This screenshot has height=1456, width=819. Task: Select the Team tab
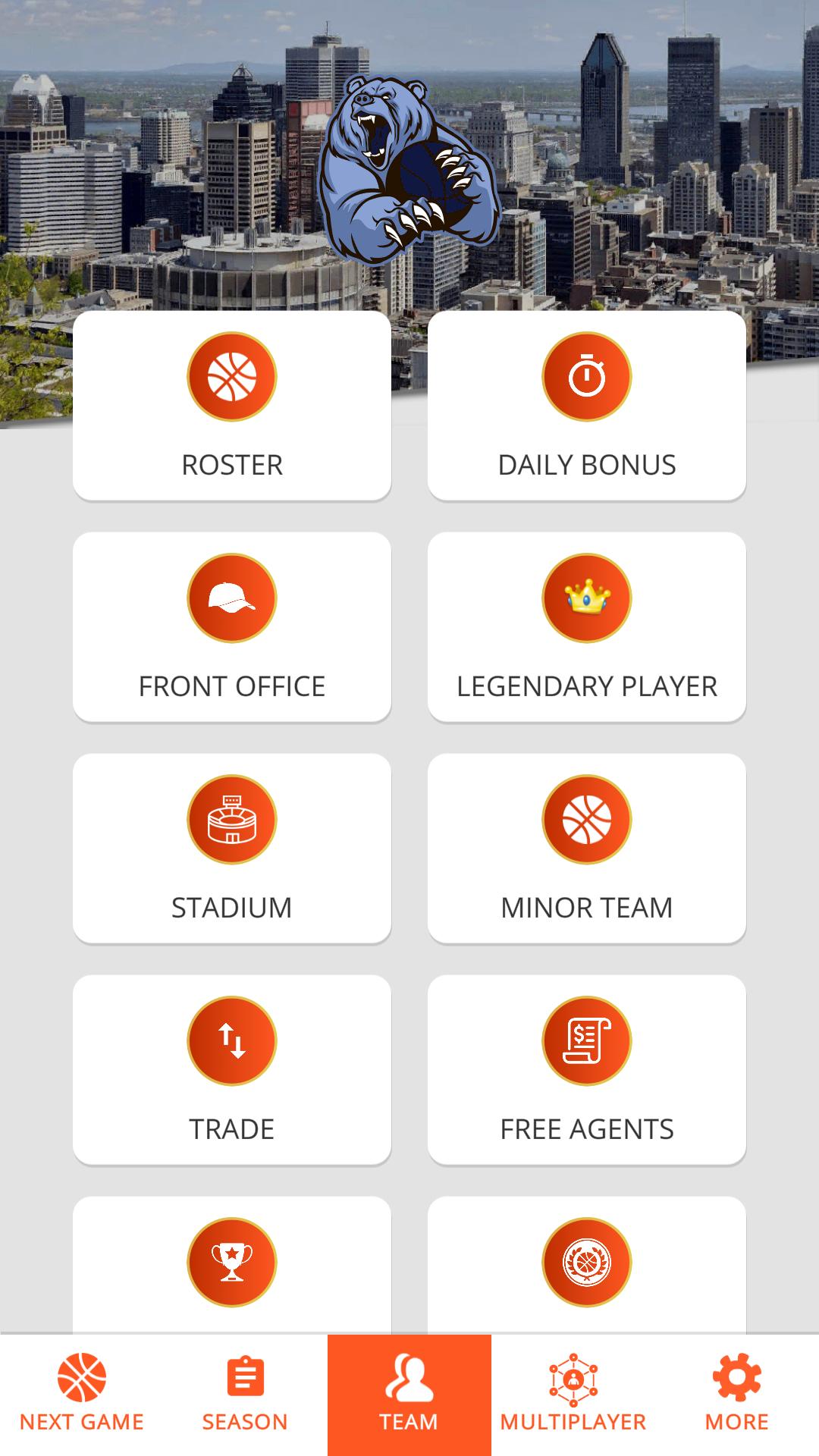click(x=409, y=1395)
